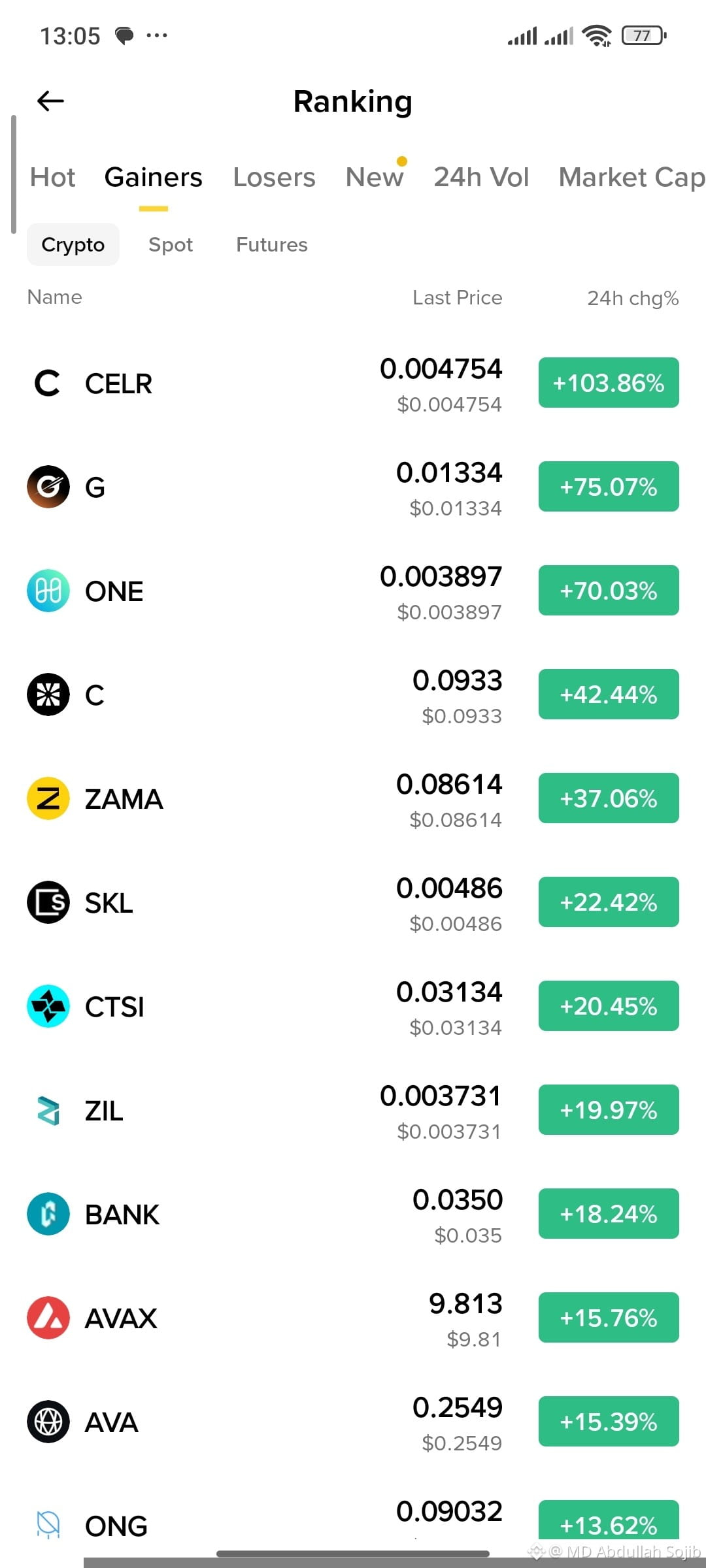This screenshot has width=706, height=1568.
Task: Open the ONE coin row
Action: click(x=353, y=591)
